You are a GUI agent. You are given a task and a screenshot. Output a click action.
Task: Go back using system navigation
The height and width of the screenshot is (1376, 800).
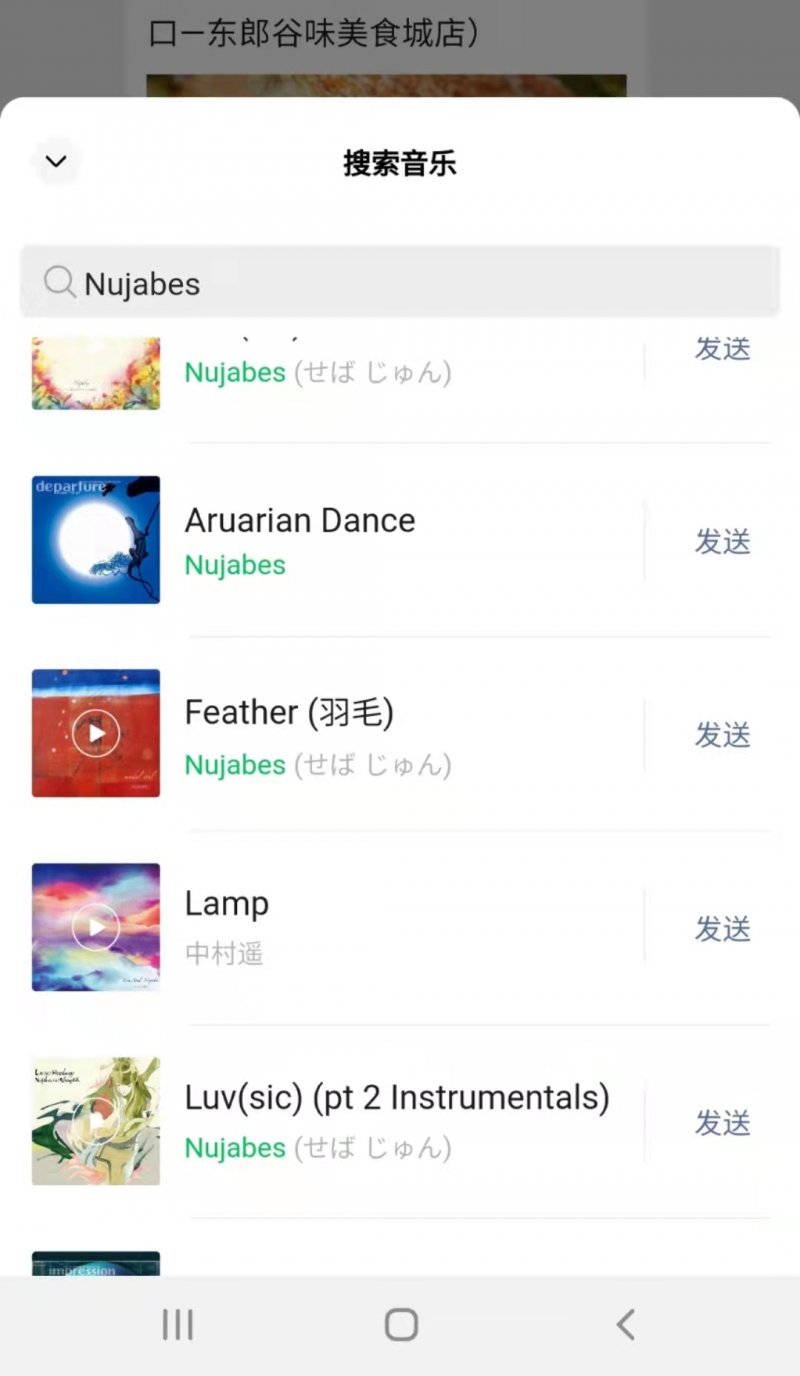625,1325
